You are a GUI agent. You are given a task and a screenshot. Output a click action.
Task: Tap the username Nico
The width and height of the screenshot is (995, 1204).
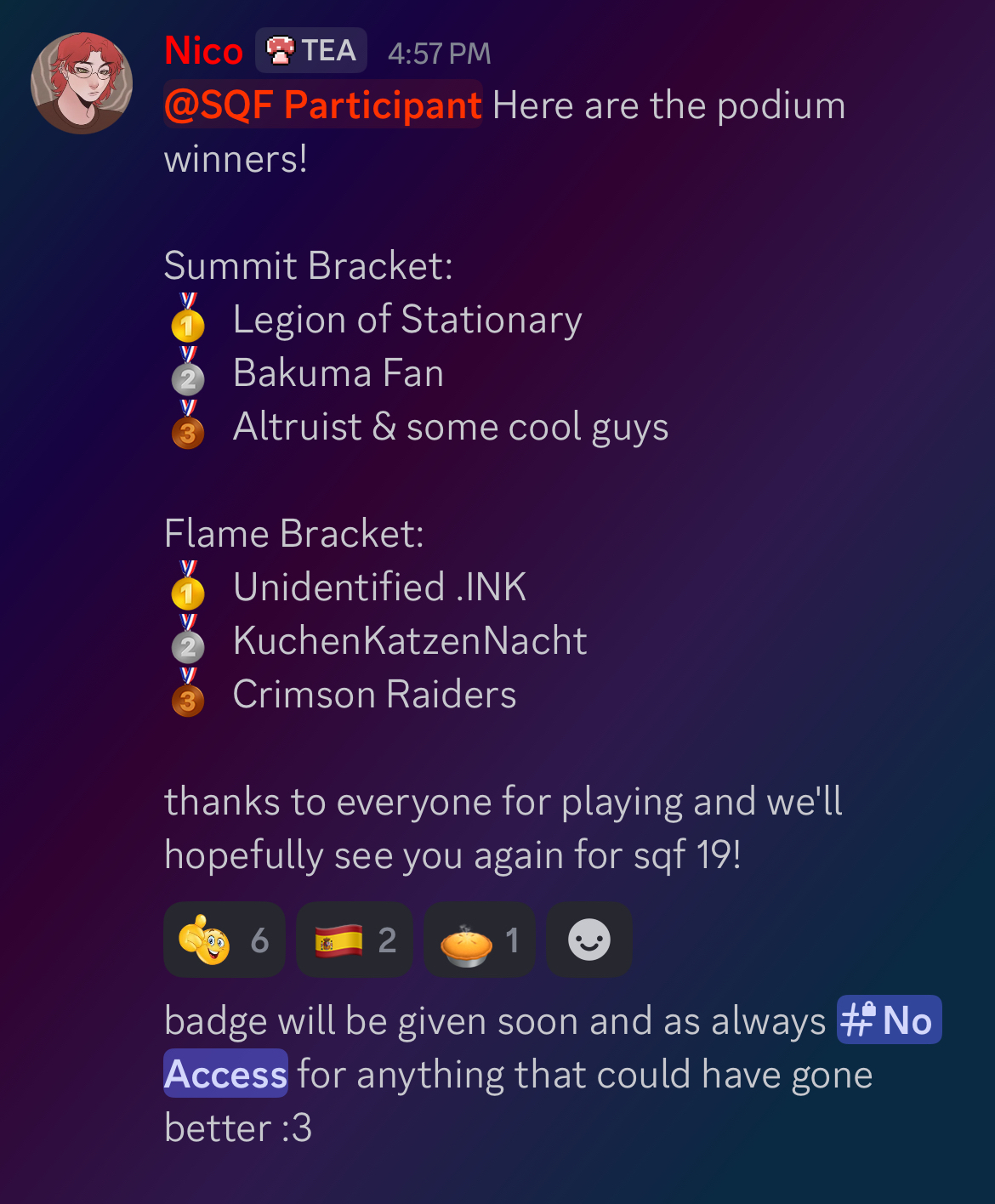pos(204,51)
